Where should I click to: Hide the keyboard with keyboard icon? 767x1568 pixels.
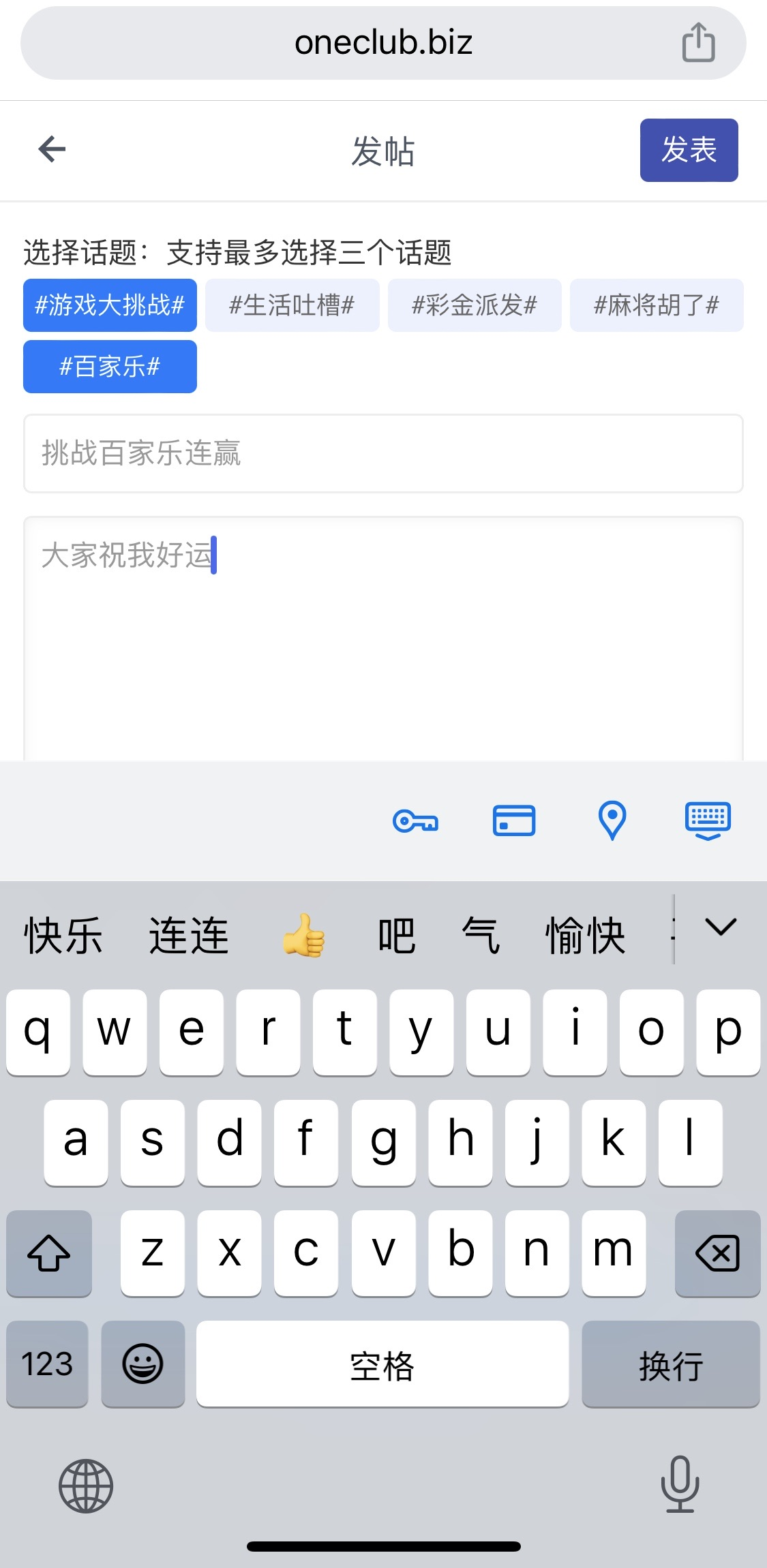click(708, 820)
